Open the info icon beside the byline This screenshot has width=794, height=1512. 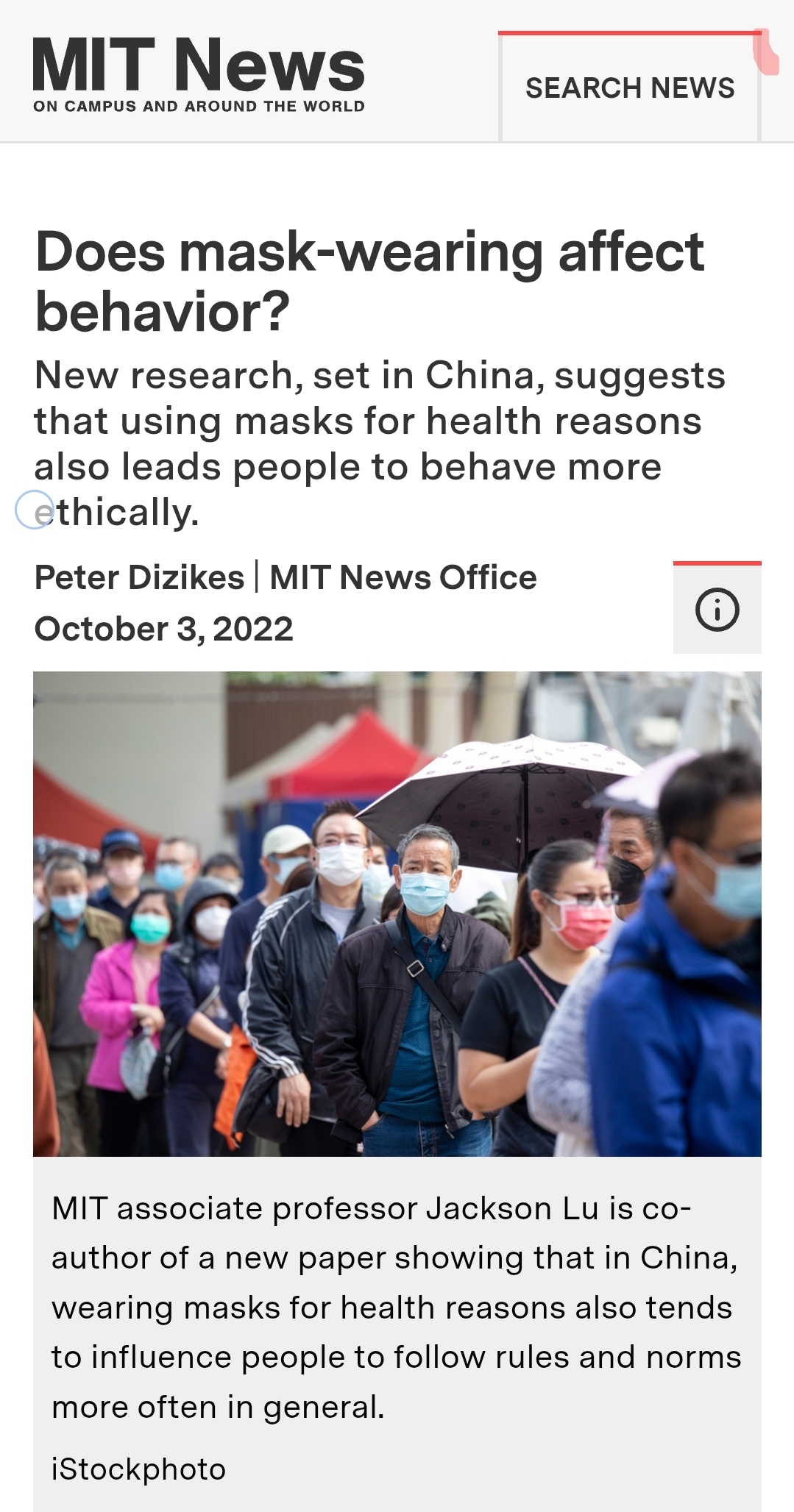pos(717,609)
